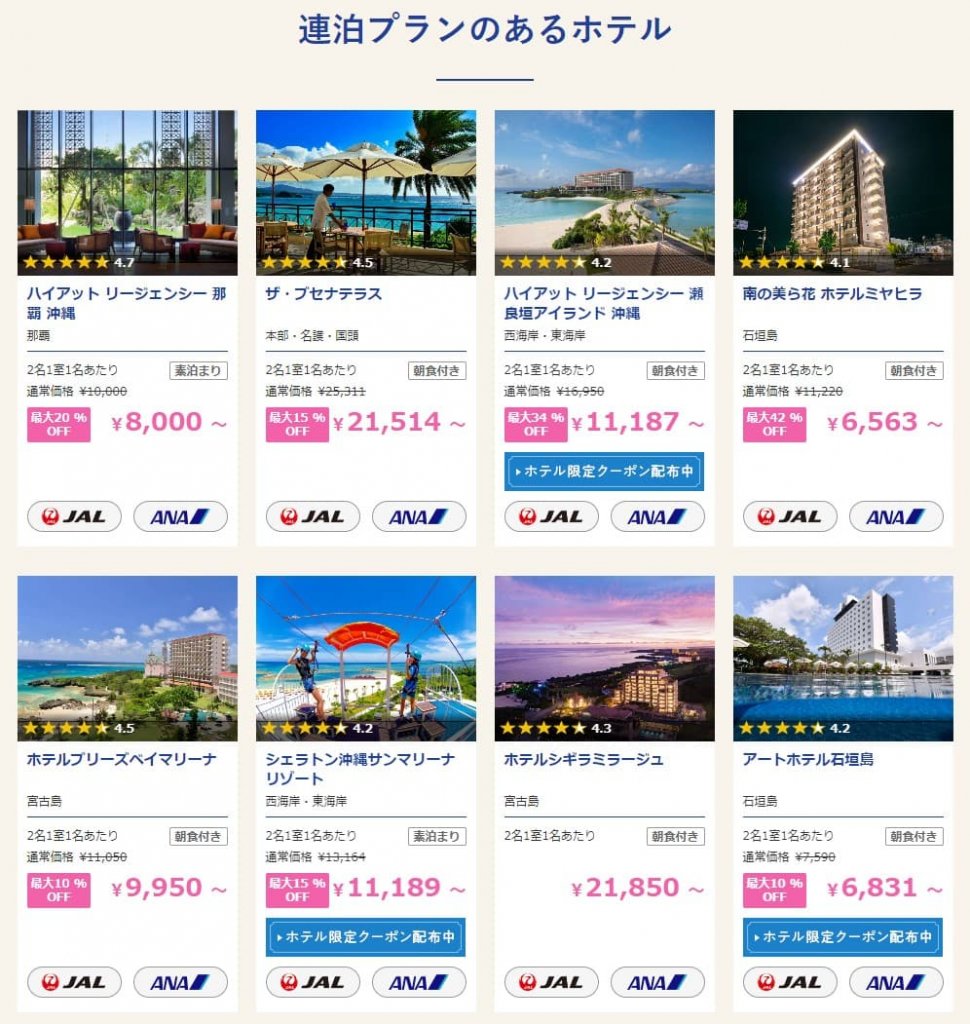Select JAL for 南の美ら花 ホテルミヤヒラ

(790, 517)
